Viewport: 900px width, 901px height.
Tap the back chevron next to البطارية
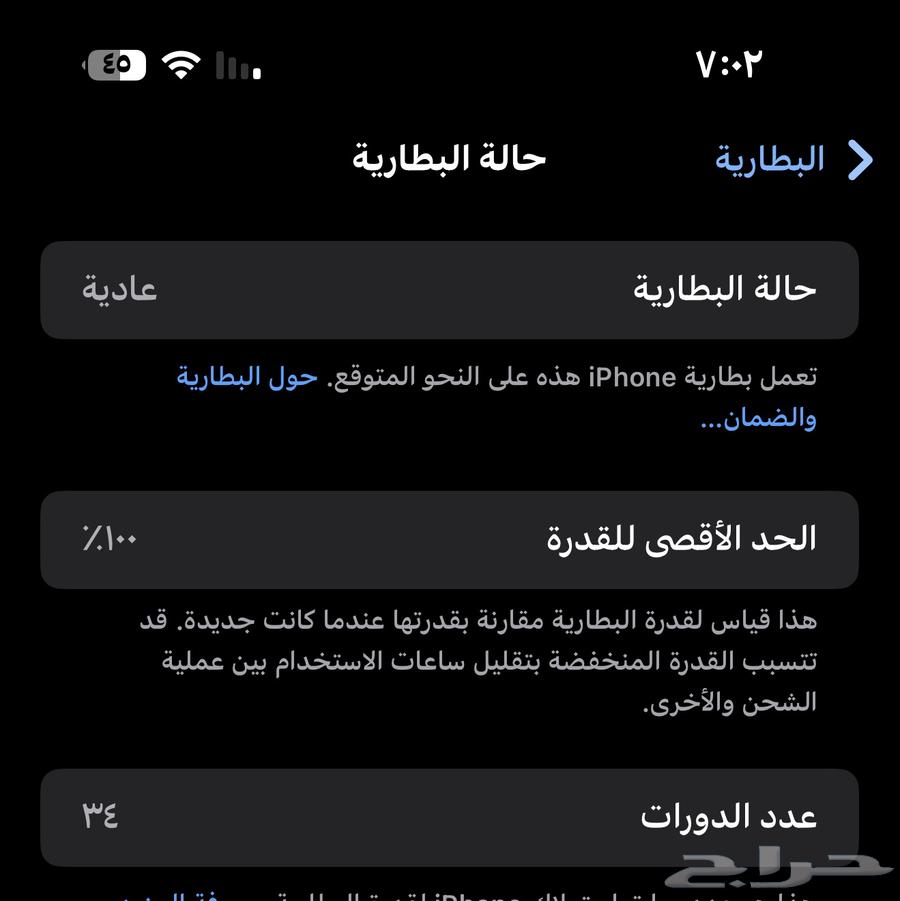[x=862, y=157]
